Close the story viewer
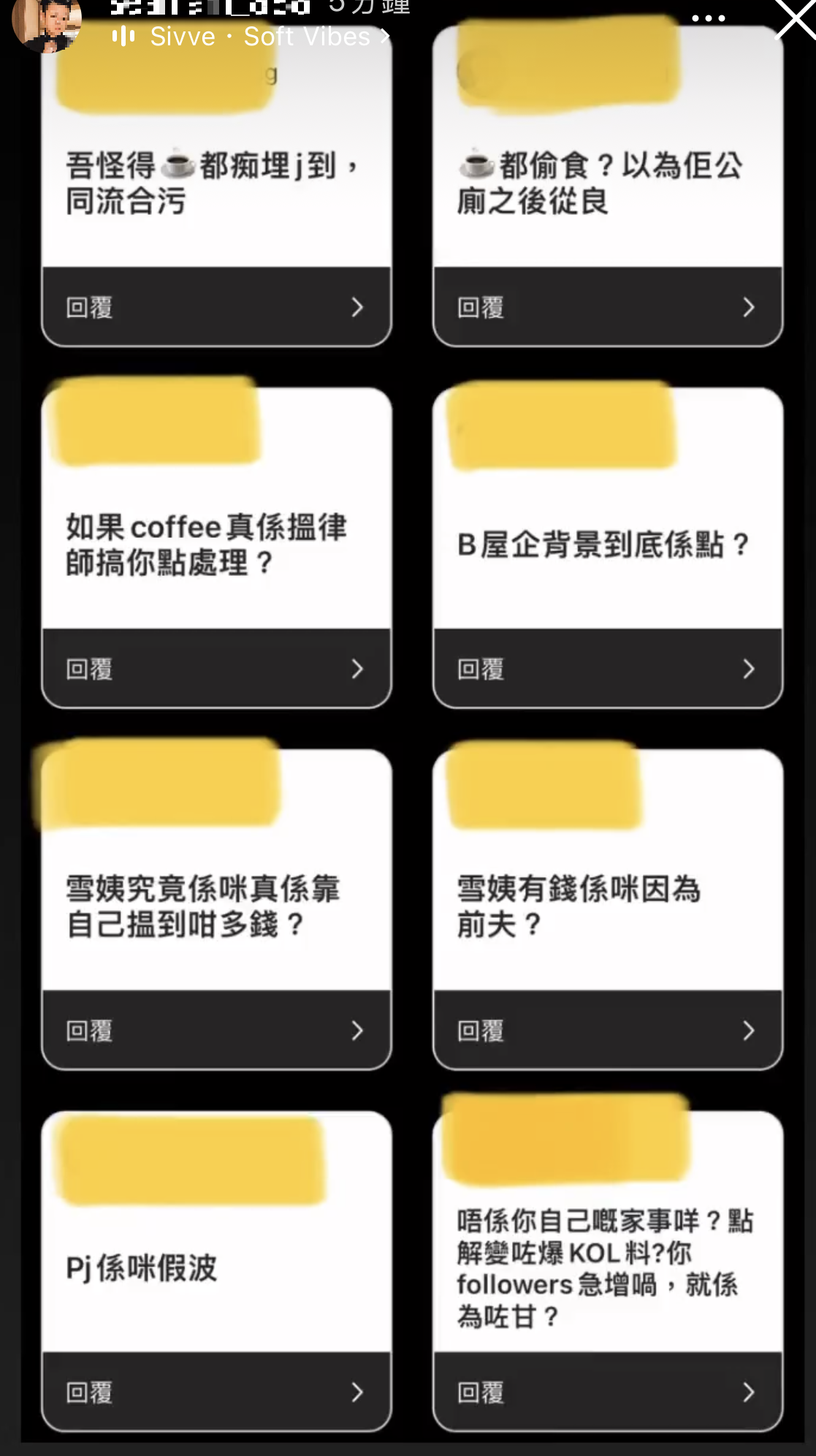 click(794, 20)
